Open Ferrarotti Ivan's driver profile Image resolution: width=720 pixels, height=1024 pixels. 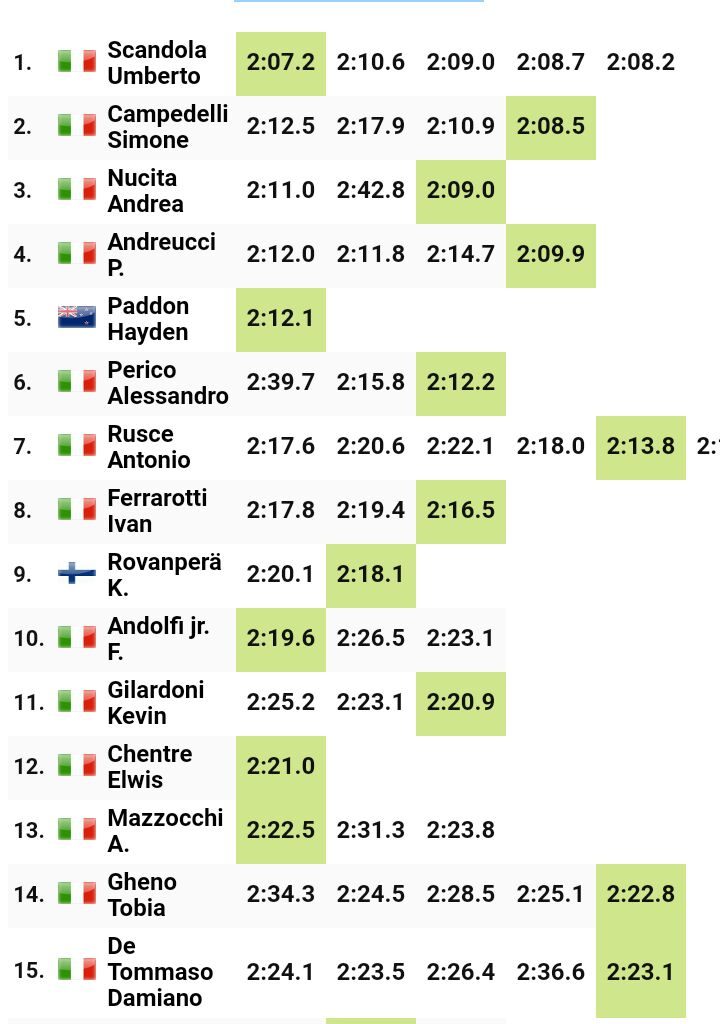pos(157,511)
